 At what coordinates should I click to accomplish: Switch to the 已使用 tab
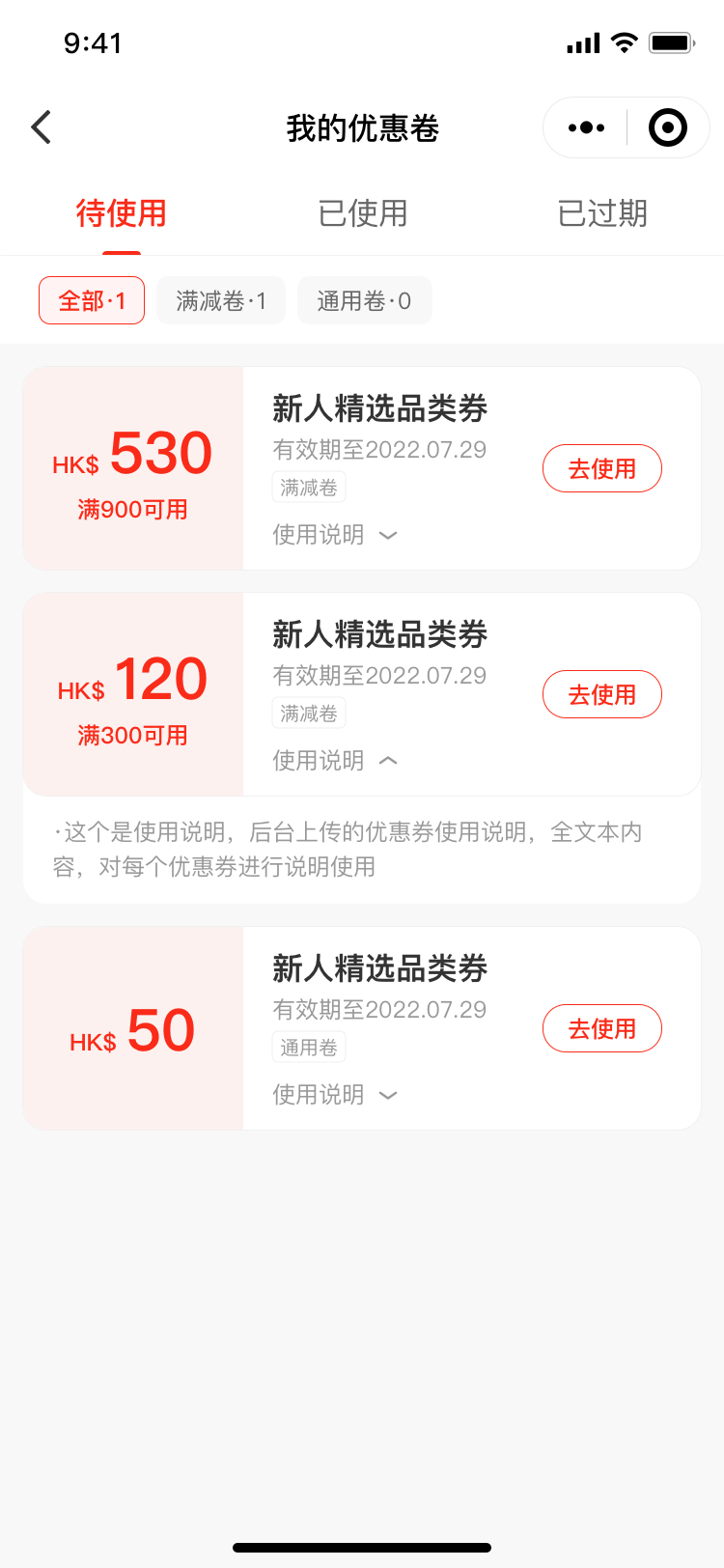tap(363, 213)
